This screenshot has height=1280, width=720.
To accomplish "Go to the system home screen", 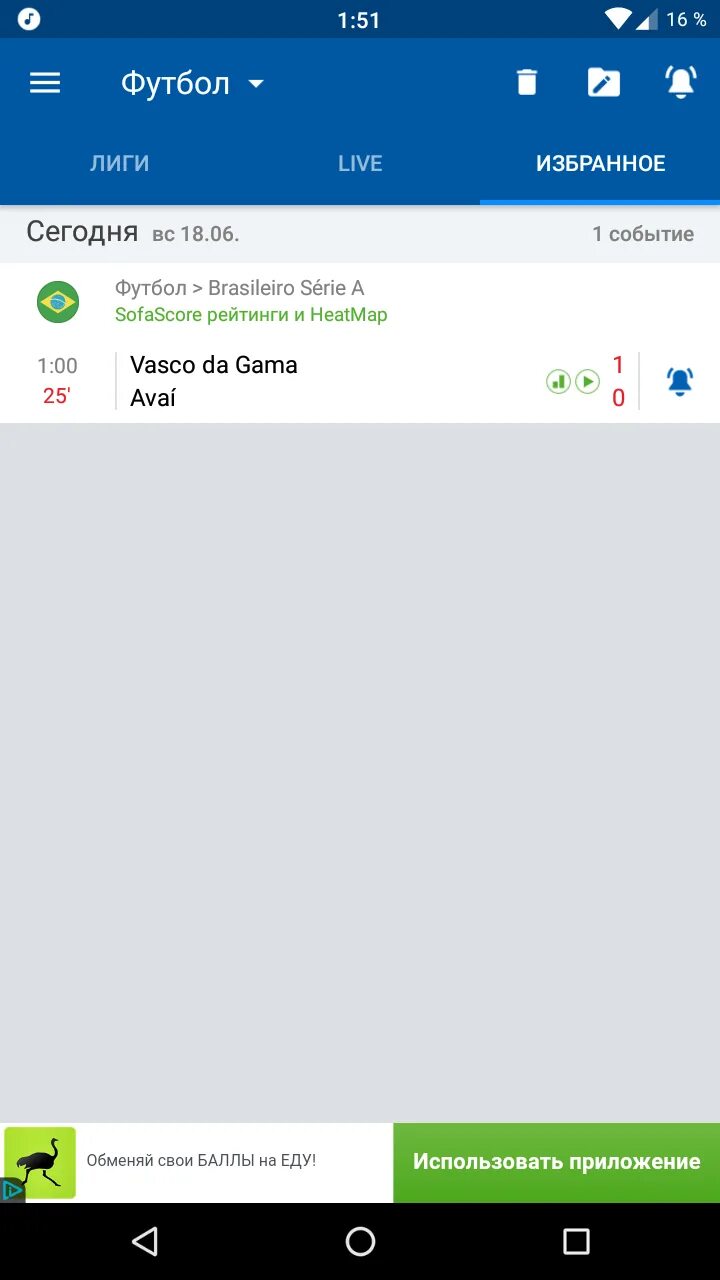I will (x=360, y=1242).
